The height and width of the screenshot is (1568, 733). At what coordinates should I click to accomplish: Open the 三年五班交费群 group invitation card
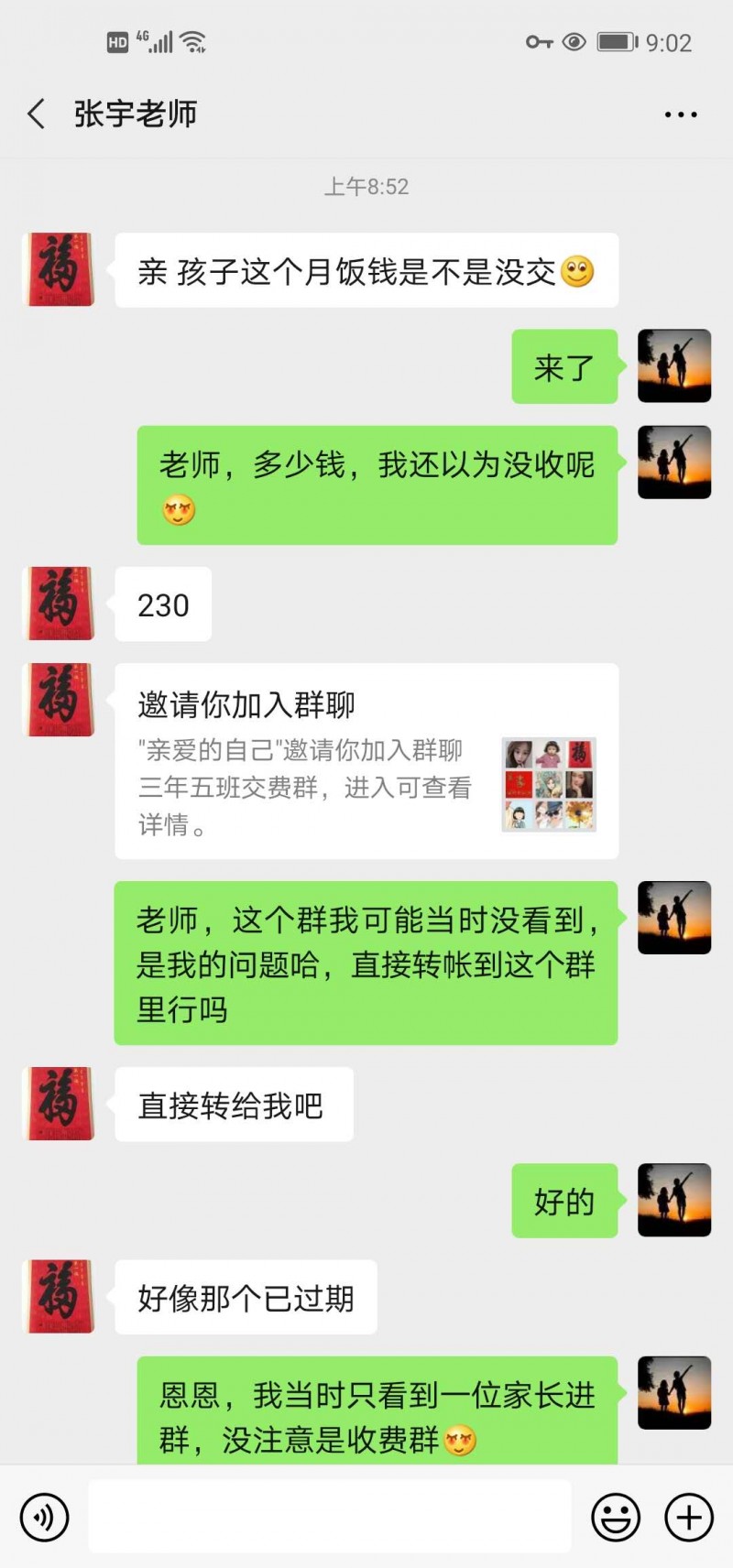(x=366, y=761)
